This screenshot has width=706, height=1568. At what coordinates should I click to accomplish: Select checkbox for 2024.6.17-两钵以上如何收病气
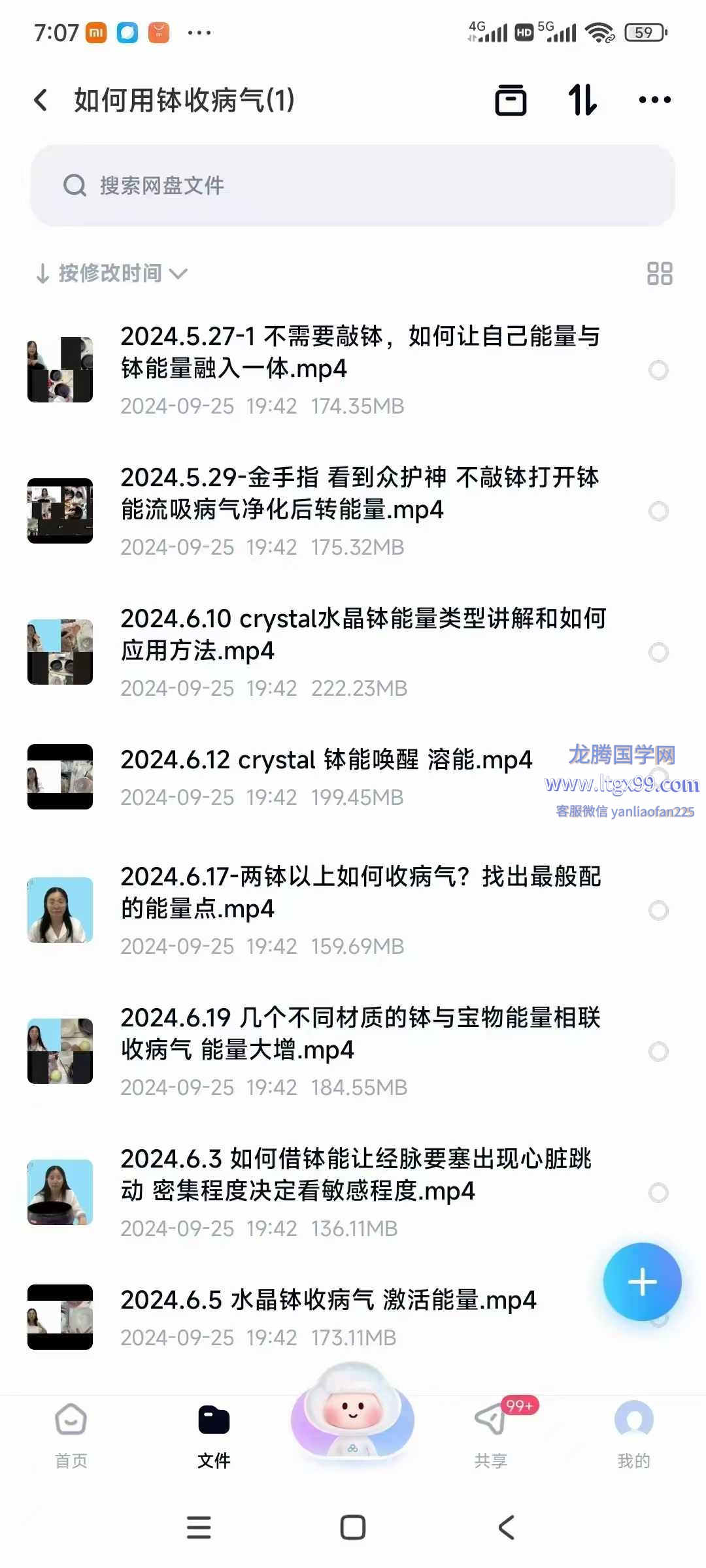tap(658, 910)
